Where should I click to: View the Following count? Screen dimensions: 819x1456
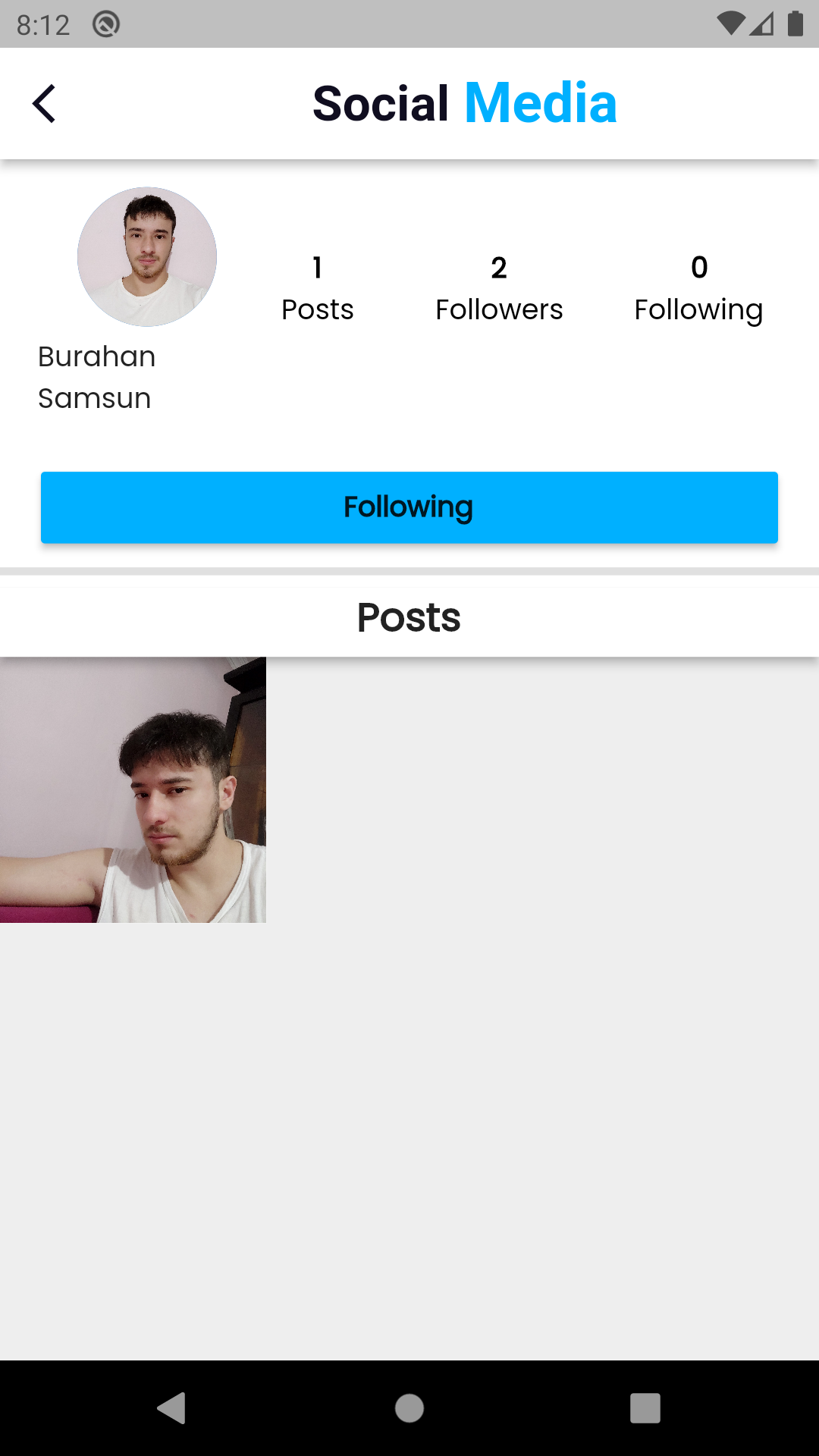699,288
